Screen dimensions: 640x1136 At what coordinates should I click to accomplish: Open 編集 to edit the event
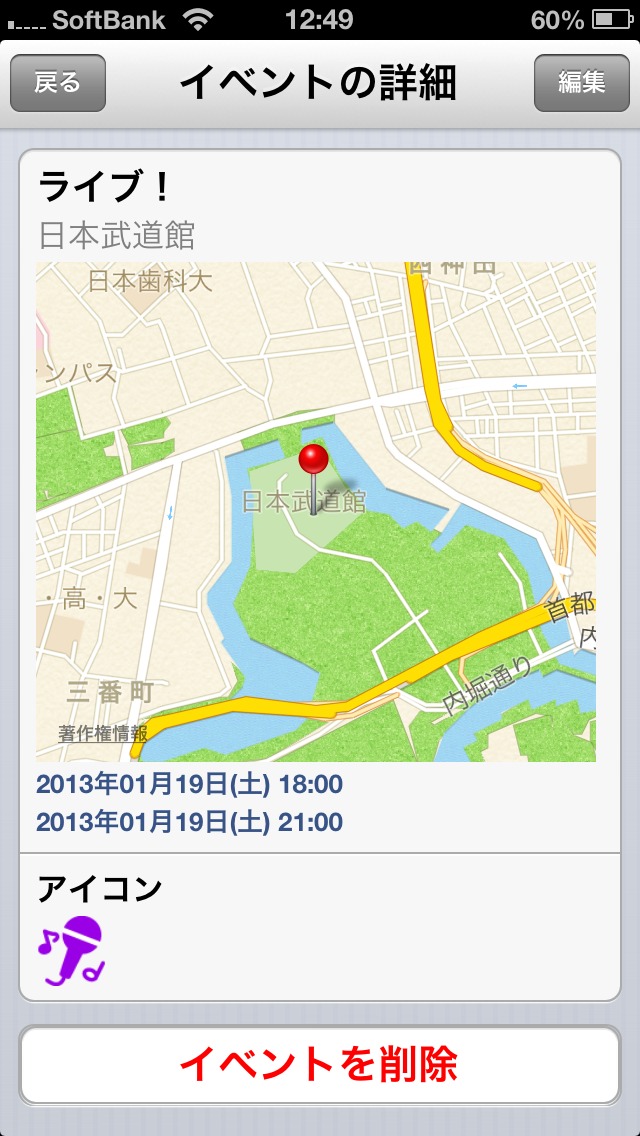coord(581,83)
